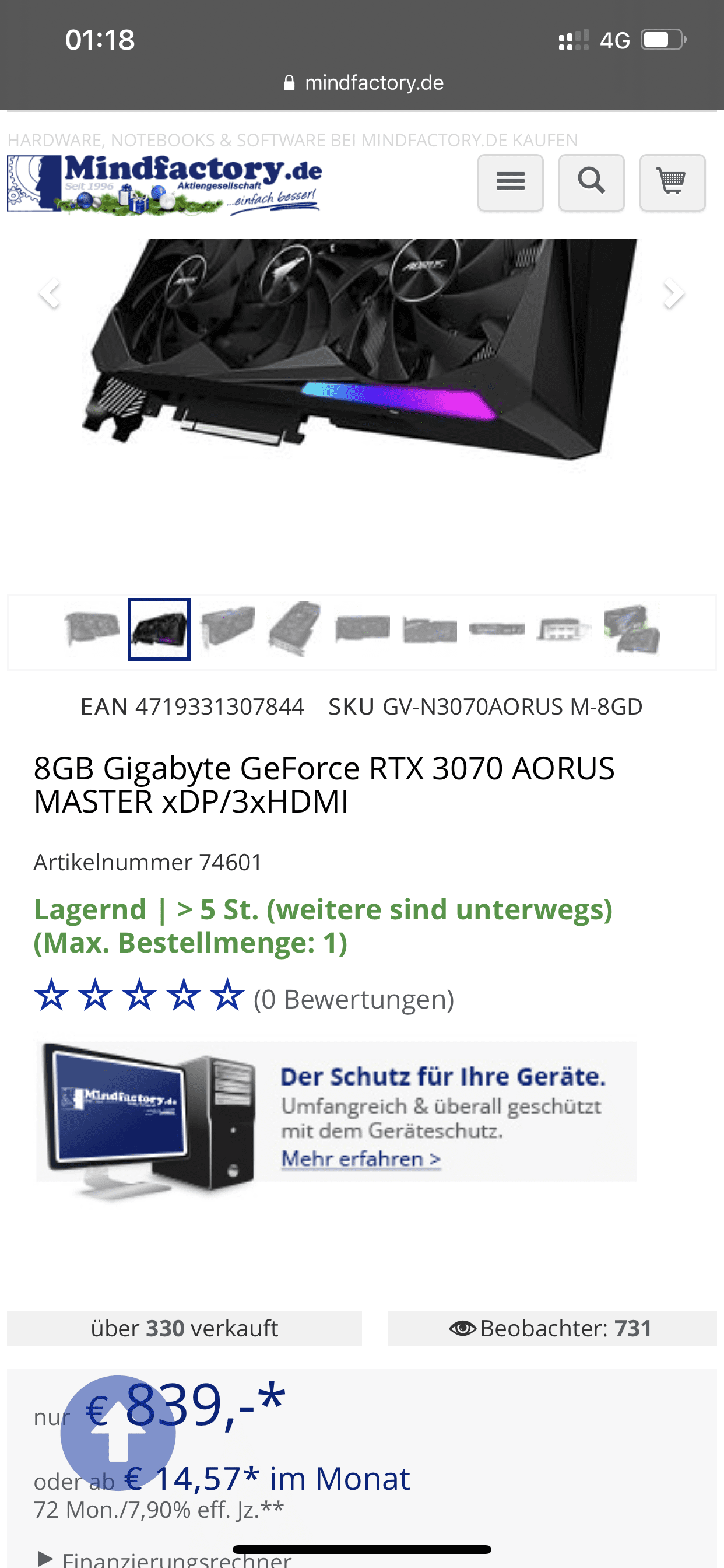Expand the Finanzierungsrechner section
Image resolution: width=724 pixels, height=1568 pixels.
(x=164, y=1559)
